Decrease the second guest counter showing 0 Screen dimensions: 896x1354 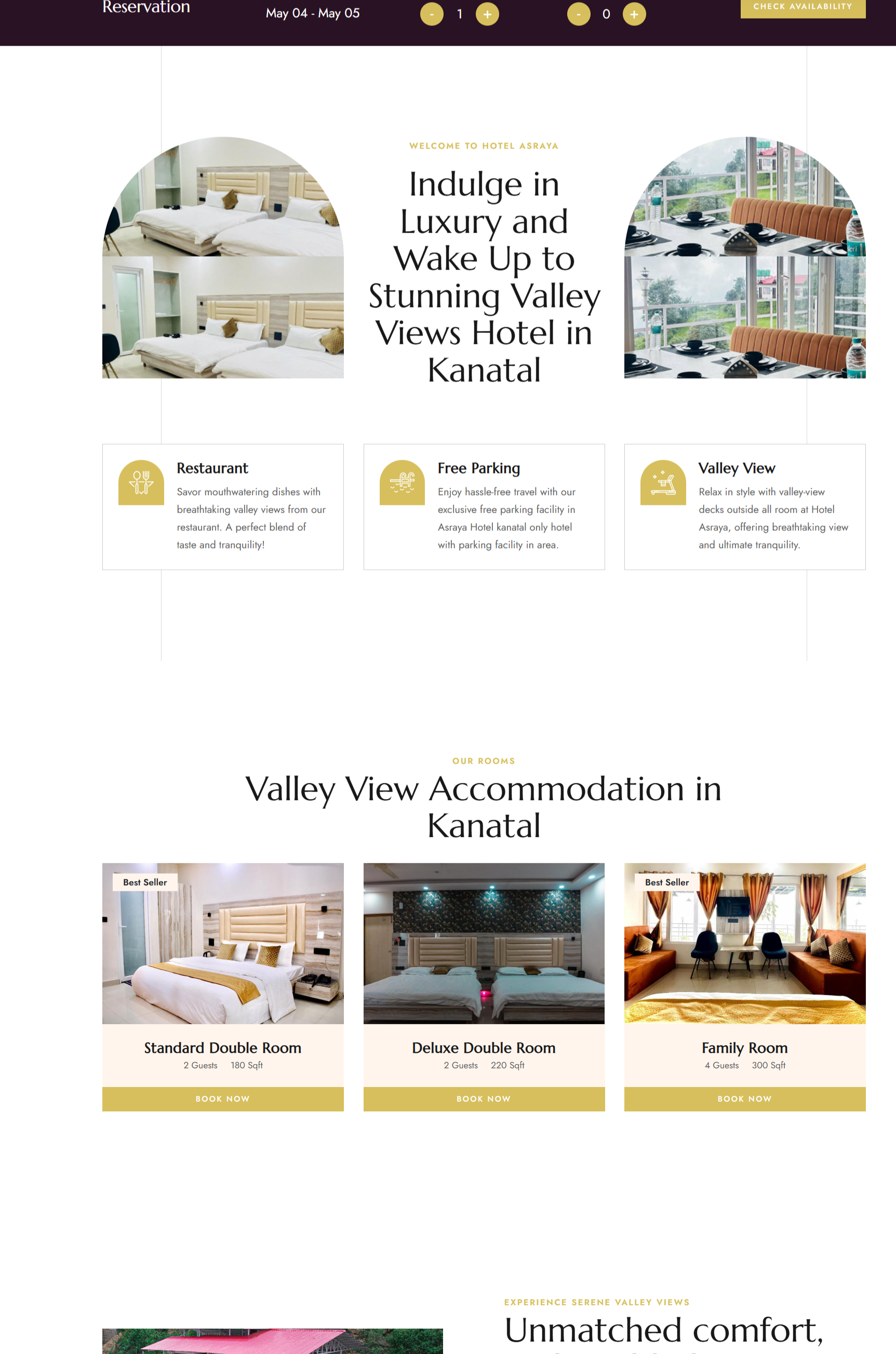click(x=578, y=15)
